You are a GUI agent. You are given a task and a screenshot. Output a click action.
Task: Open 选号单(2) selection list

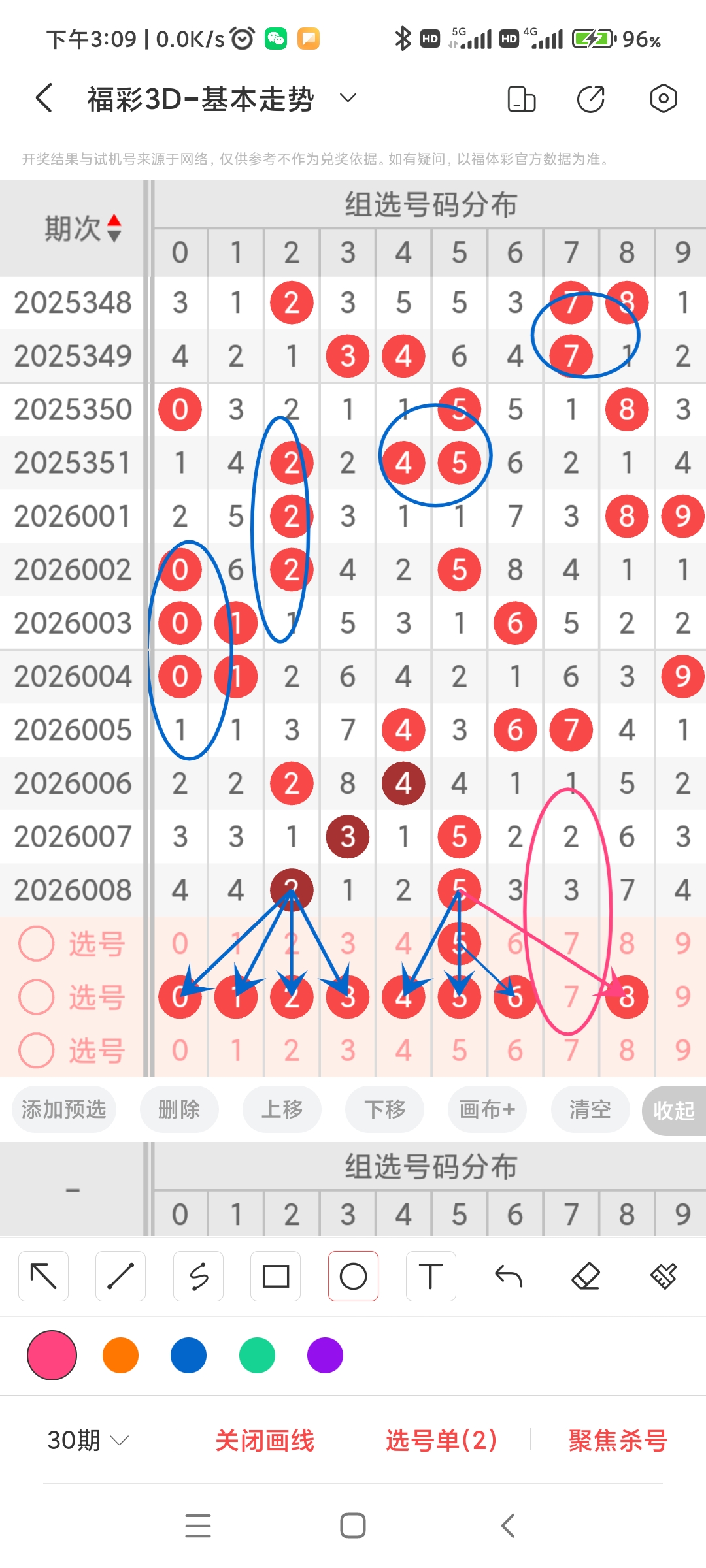441,1439
